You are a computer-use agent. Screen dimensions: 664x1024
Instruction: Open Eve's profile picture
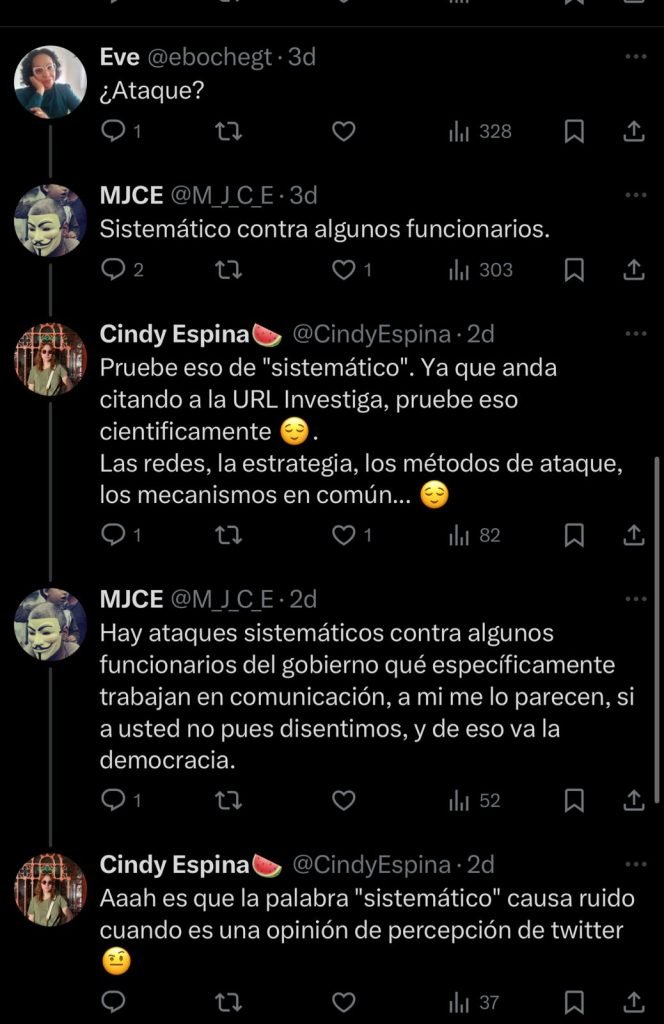tap(50, 82)
